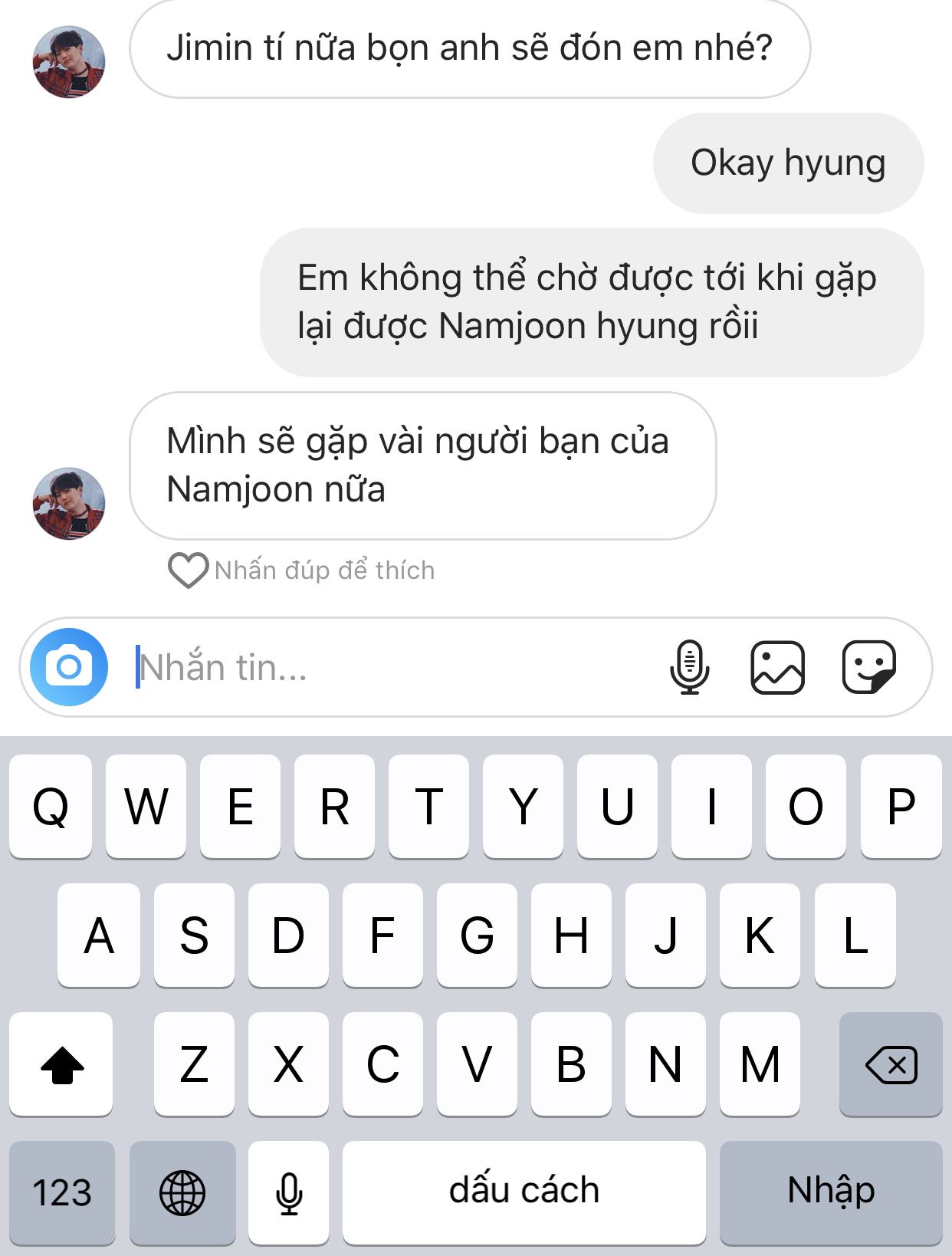952x1256 pixels.
Task: Open the sticker picker icon
Action: click(868, 667)
